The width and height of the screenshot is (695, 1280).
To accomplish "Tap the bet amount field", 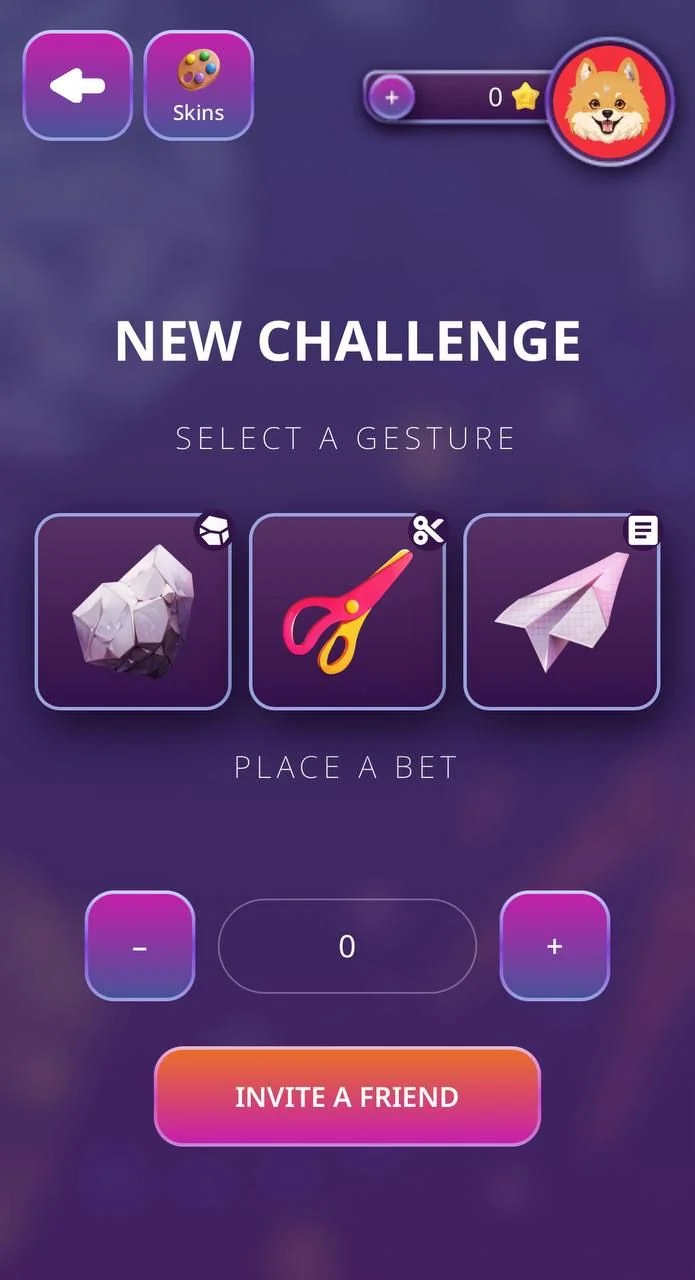I will click(347, 946).
